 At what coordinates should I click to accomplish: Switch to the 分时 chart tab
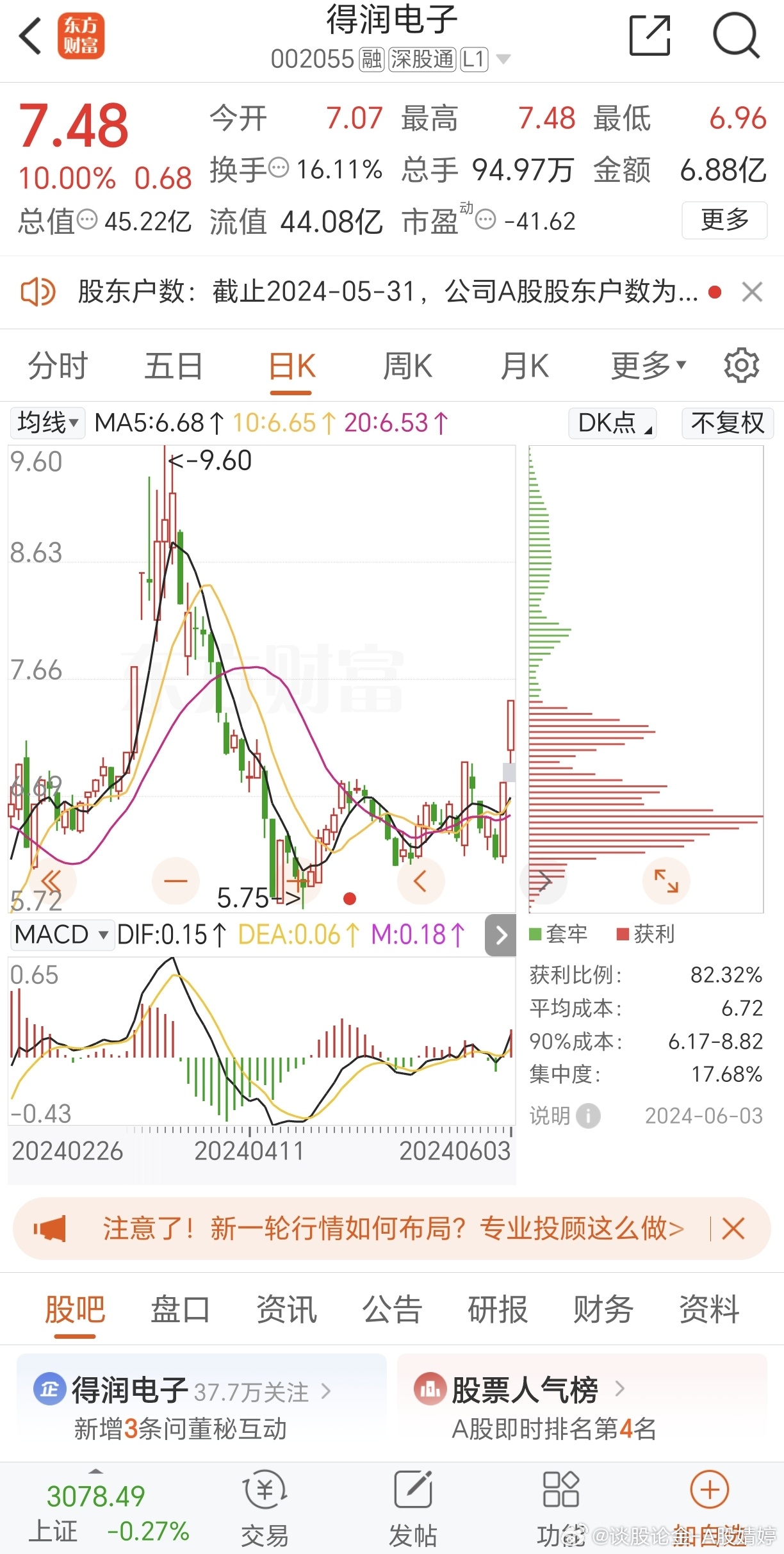point(58,366)
